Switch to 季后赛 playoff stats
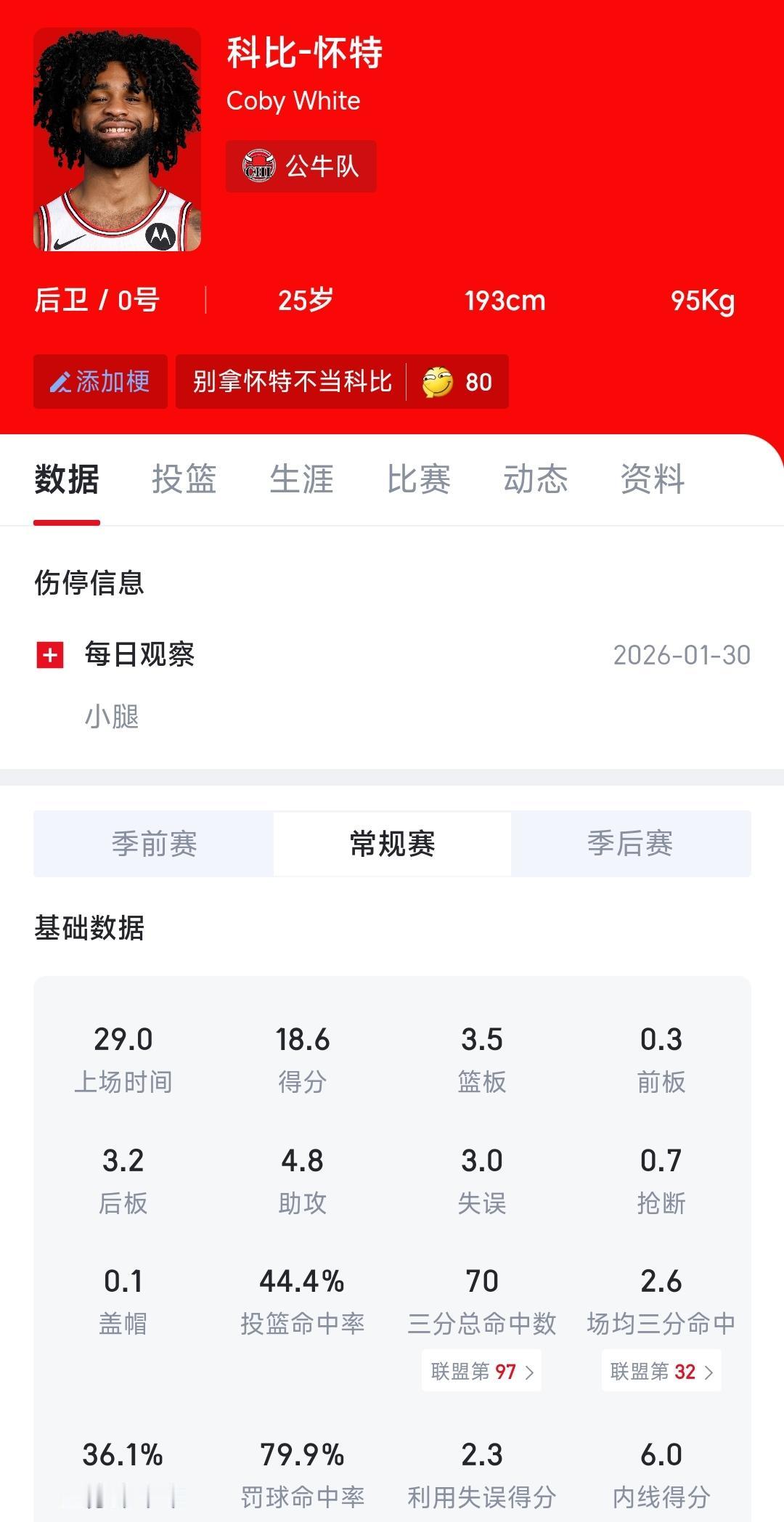Screen dimensions: 784x1522 pos(632,843)
